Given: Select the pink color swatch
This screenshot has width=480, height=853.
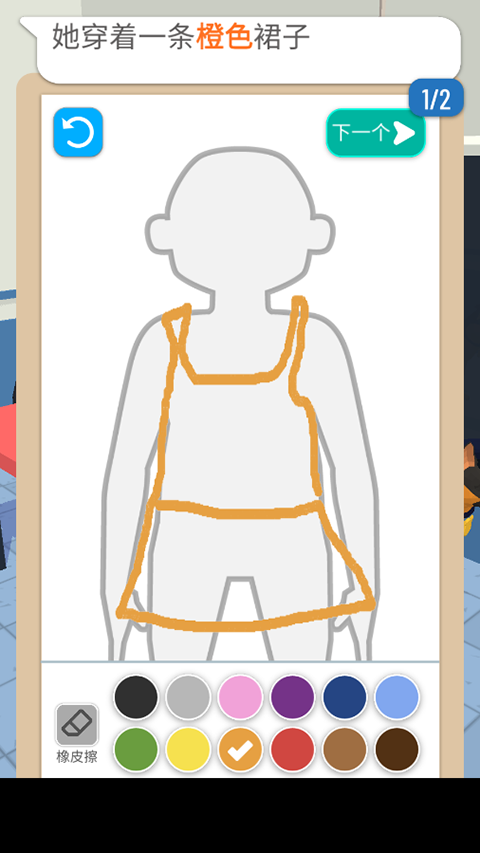Looking at the screenshot, I should [241, 697].
